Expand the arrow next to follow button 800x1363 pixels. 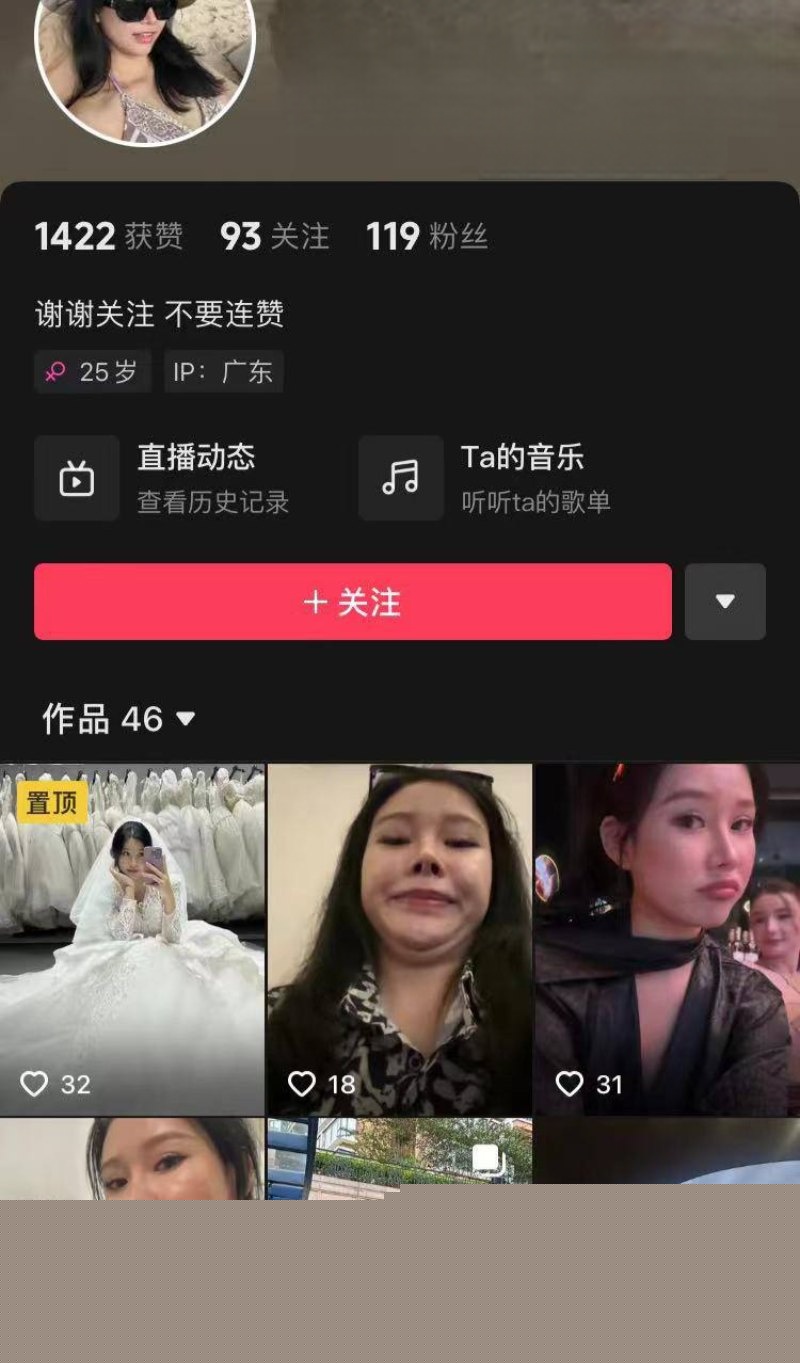[x=725, y=602]
